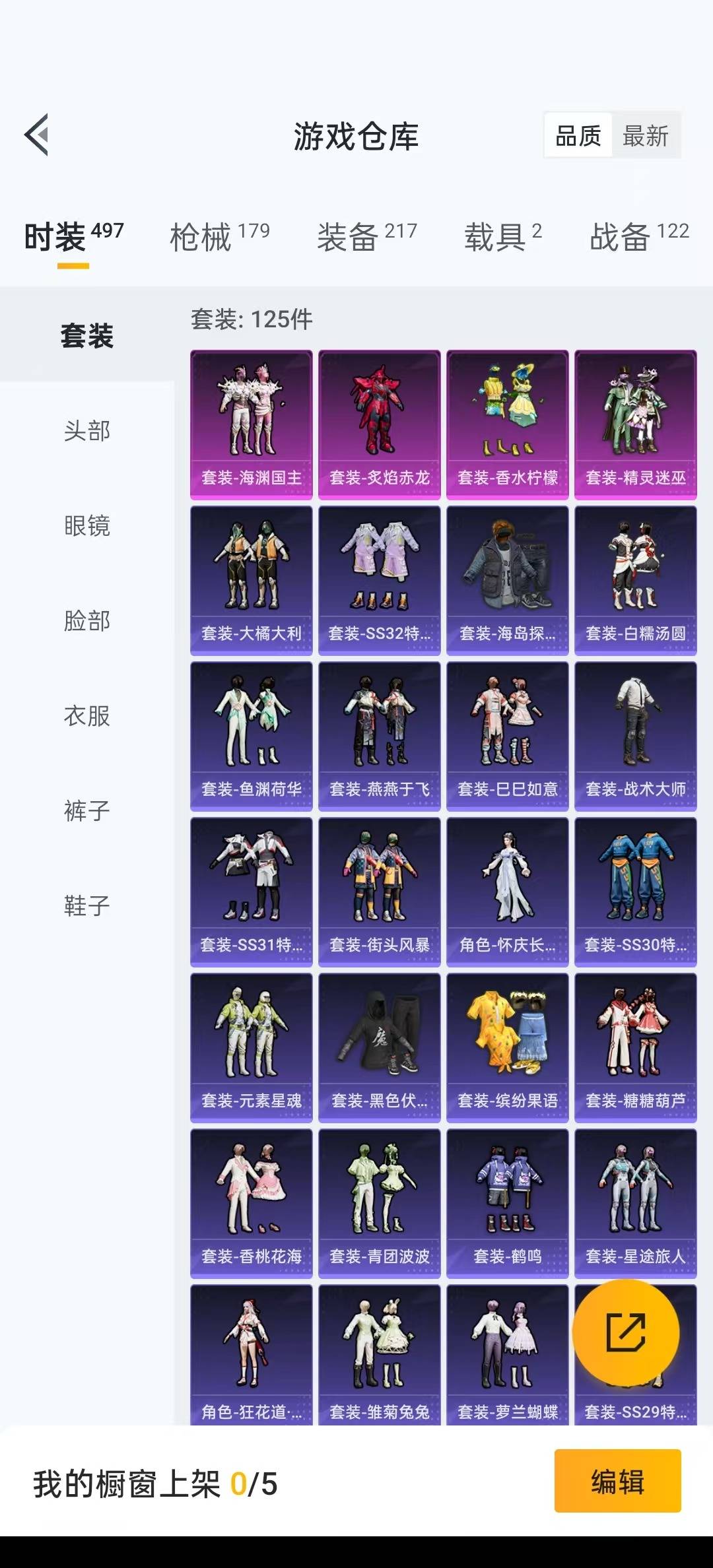Sort items by 最新
Viewport: 713px width, 1568px height.
tap(646, 136)
